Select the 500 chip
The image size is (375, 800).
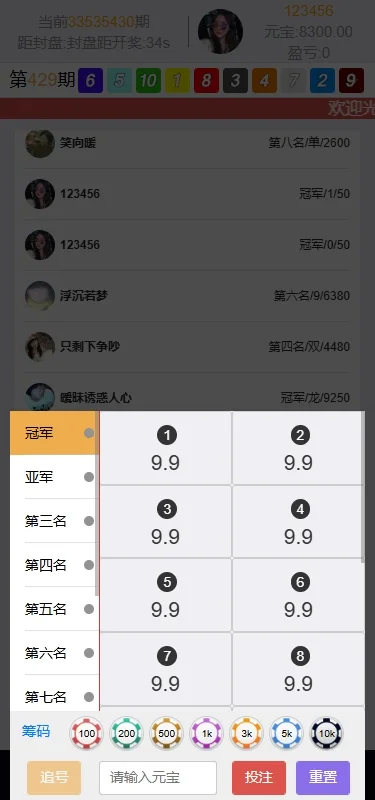click(166, 734)
